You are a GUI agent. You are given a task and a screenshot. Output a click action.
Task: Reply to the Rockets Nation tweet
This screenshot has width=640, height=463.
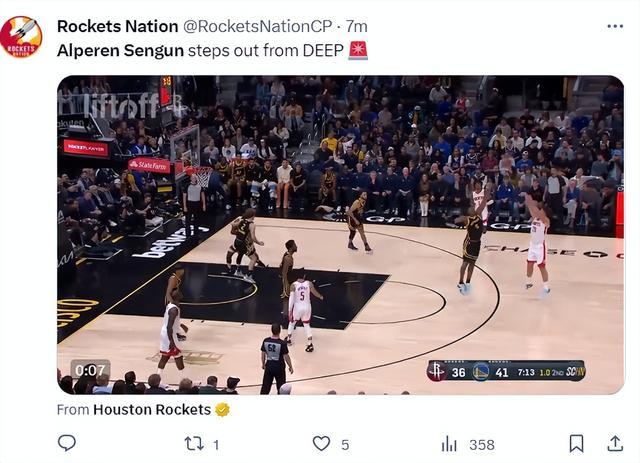tap(67, 443)
